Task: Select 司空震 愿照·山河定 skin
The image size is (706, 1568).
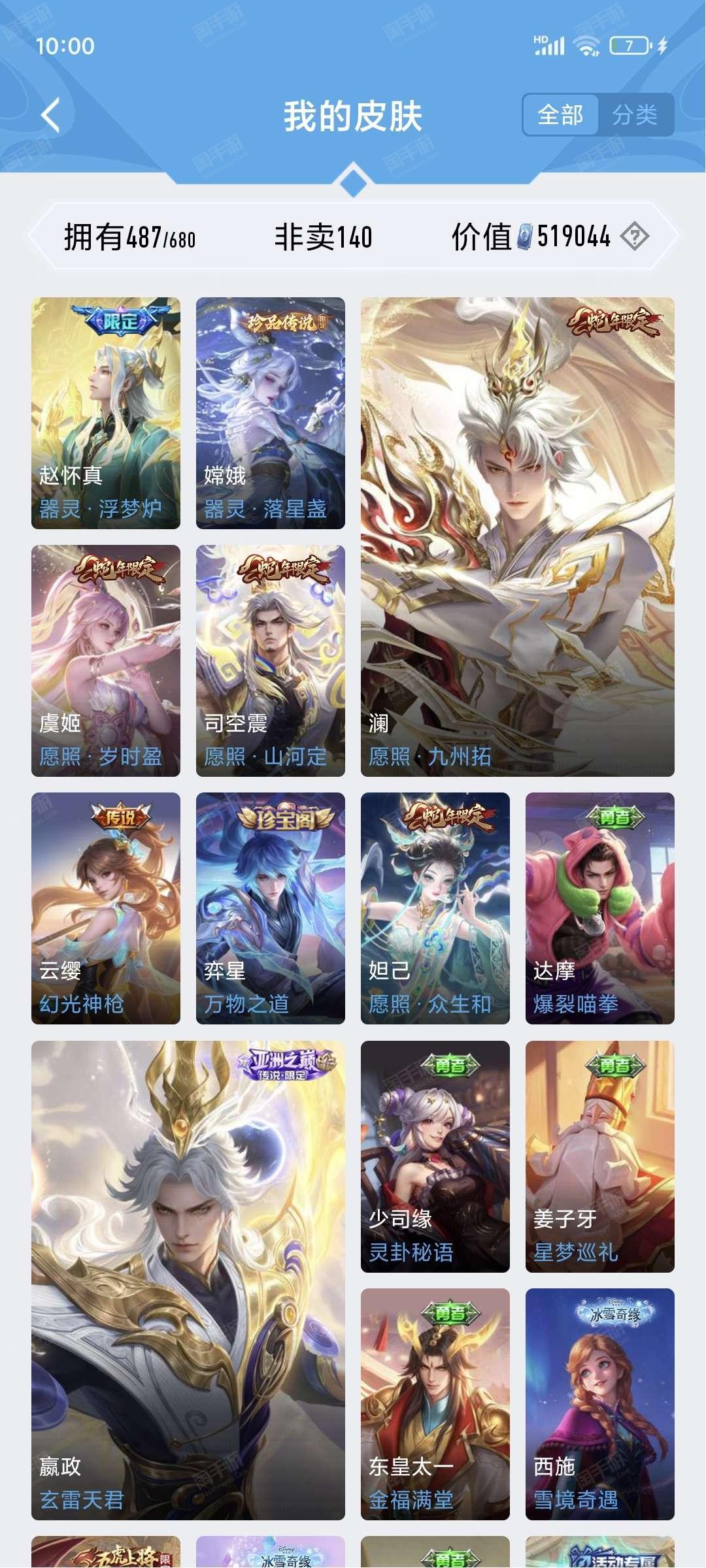Action: coord(271,661)
